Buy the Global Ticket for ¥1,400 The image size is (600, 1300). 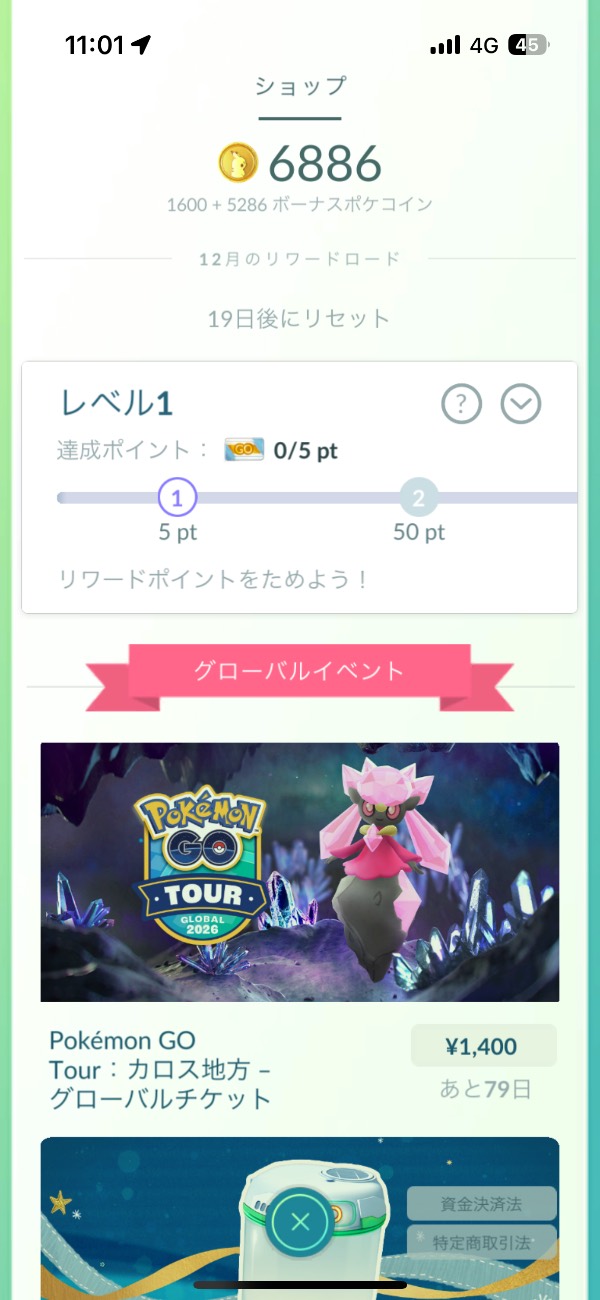point(483,1047)
